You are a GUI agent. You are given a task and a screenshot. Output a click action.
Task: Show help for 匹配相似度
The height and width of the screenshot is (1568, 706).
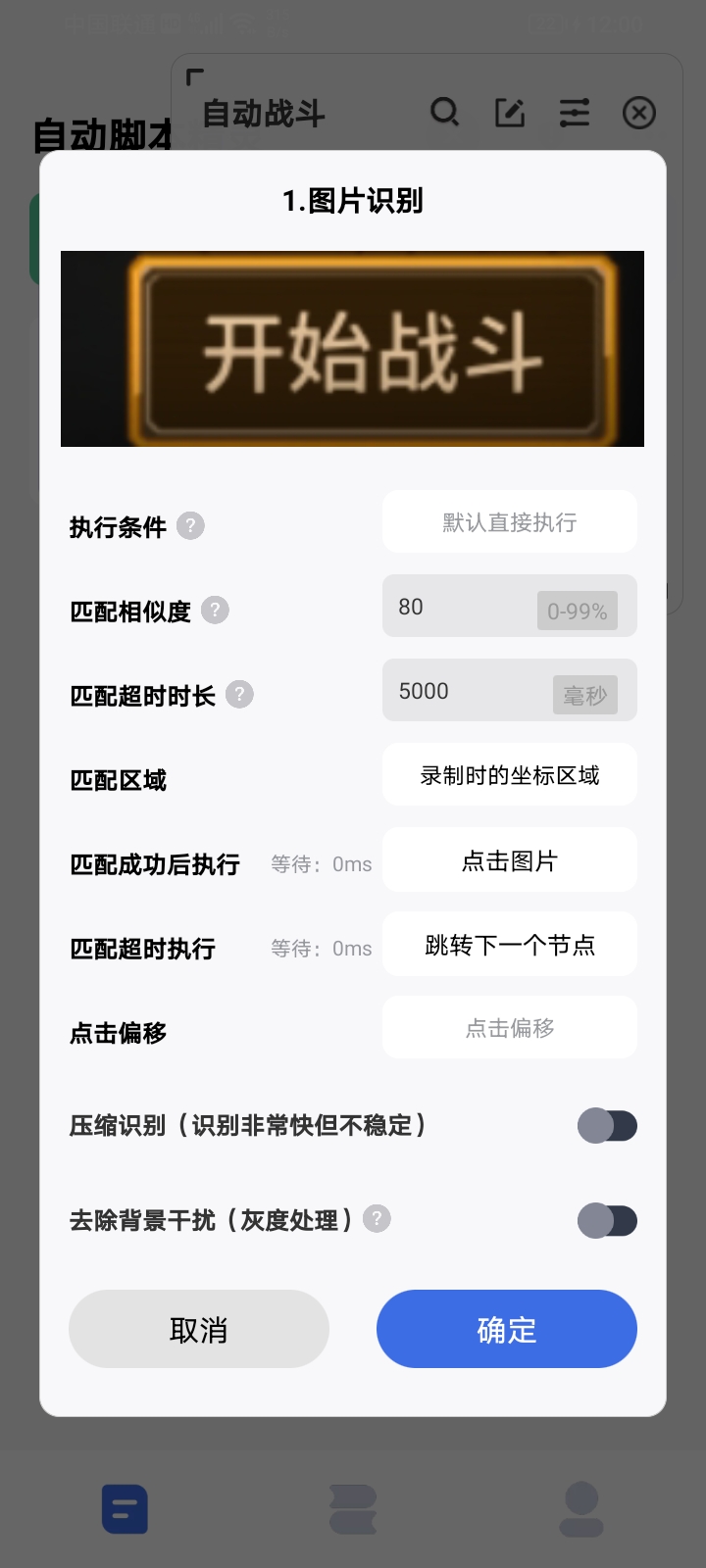(215, 610)
